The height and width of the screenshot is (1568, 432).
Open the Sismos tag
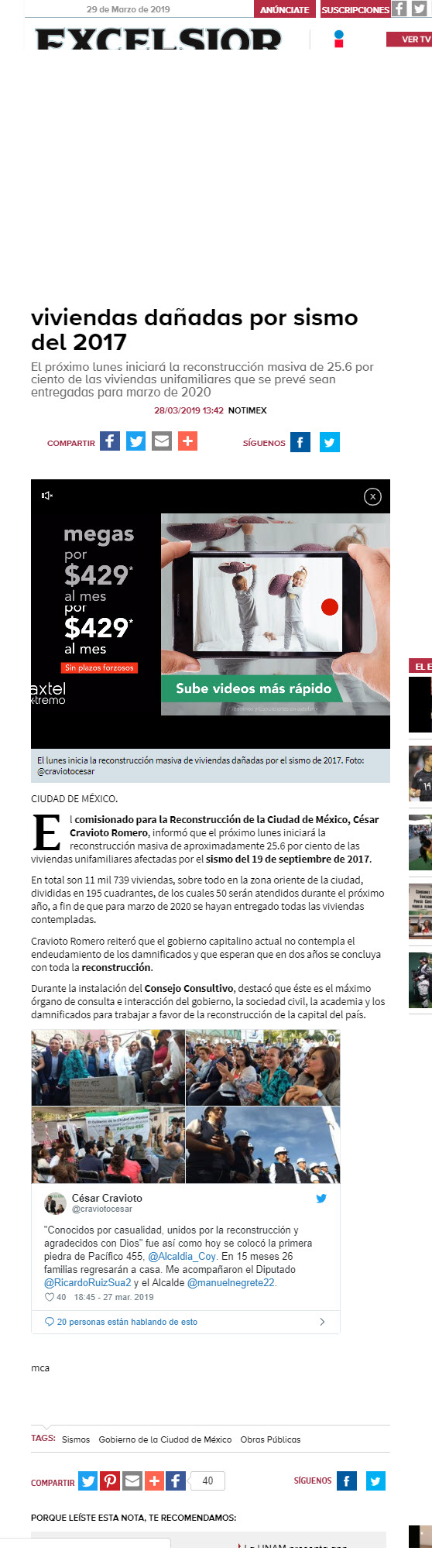[76, 1439]
